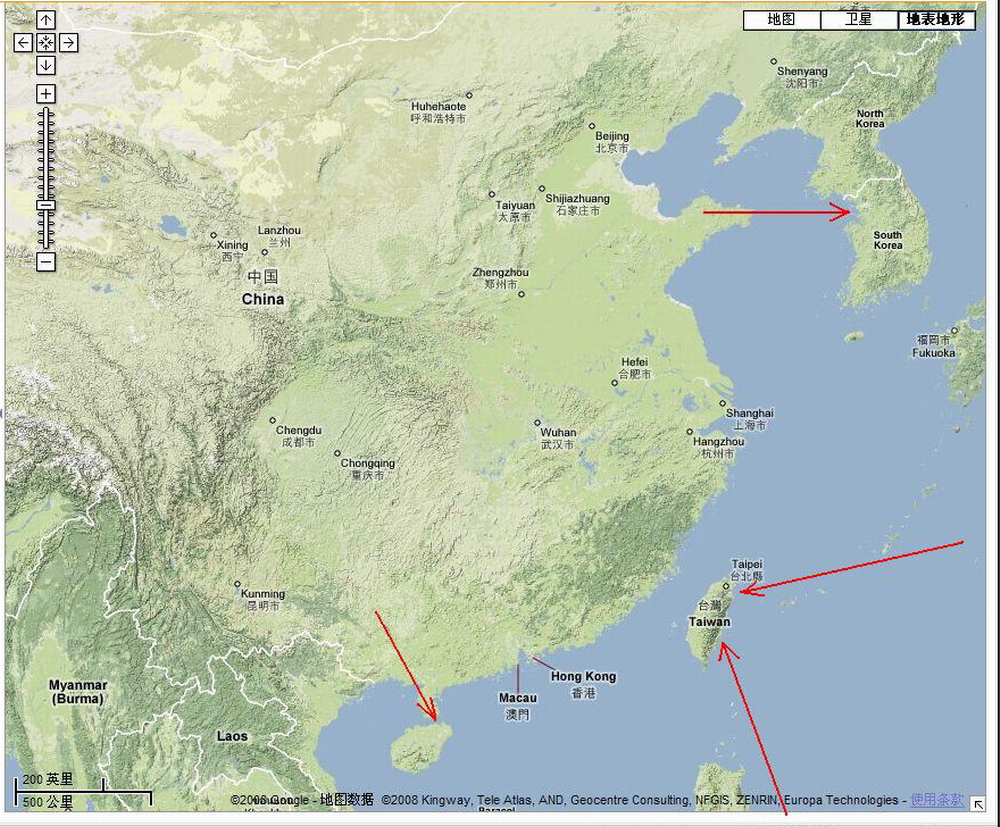Tap a higher level on the zoom slider
The image size is (1000, 827).
(46, 140)
